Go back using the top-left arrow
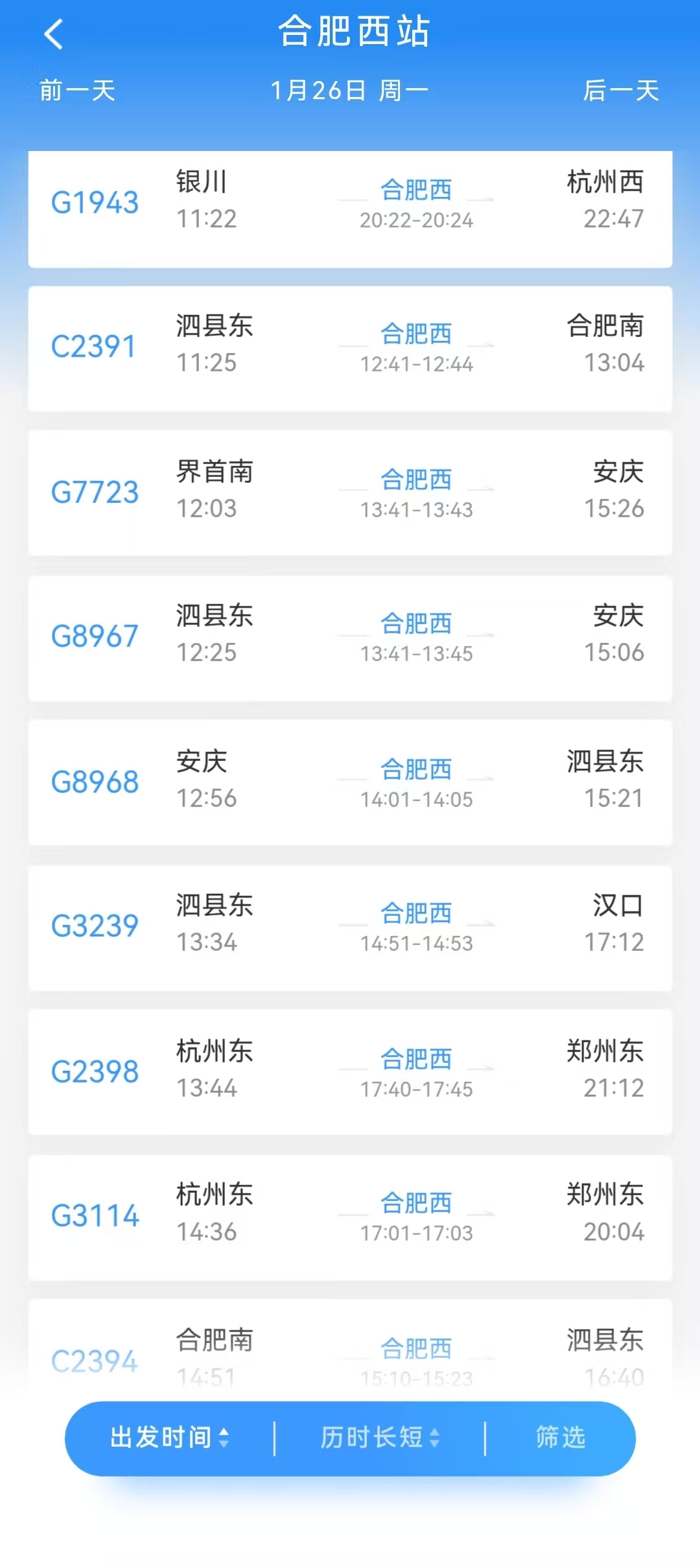 [54, 34]
